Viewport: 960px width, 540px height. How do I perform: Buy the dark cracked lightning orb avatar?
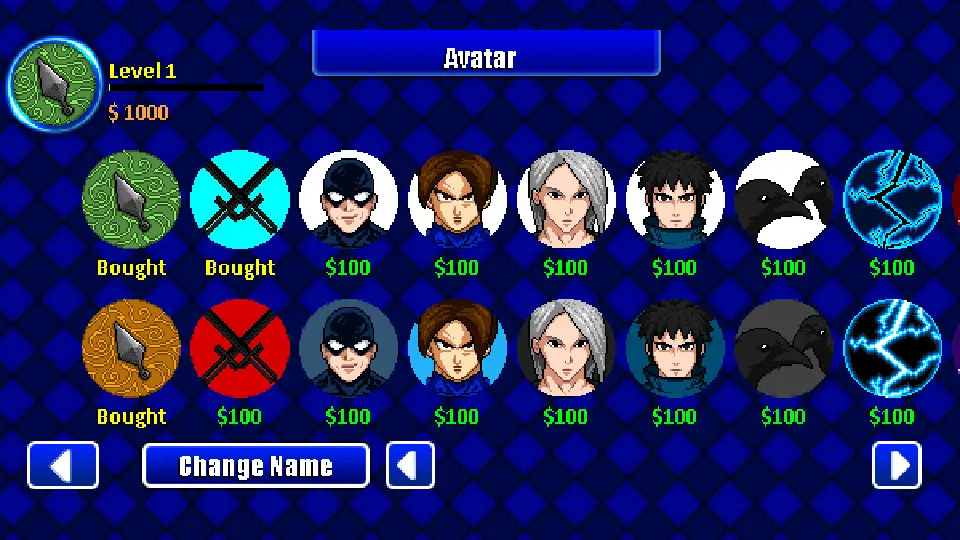892,199
